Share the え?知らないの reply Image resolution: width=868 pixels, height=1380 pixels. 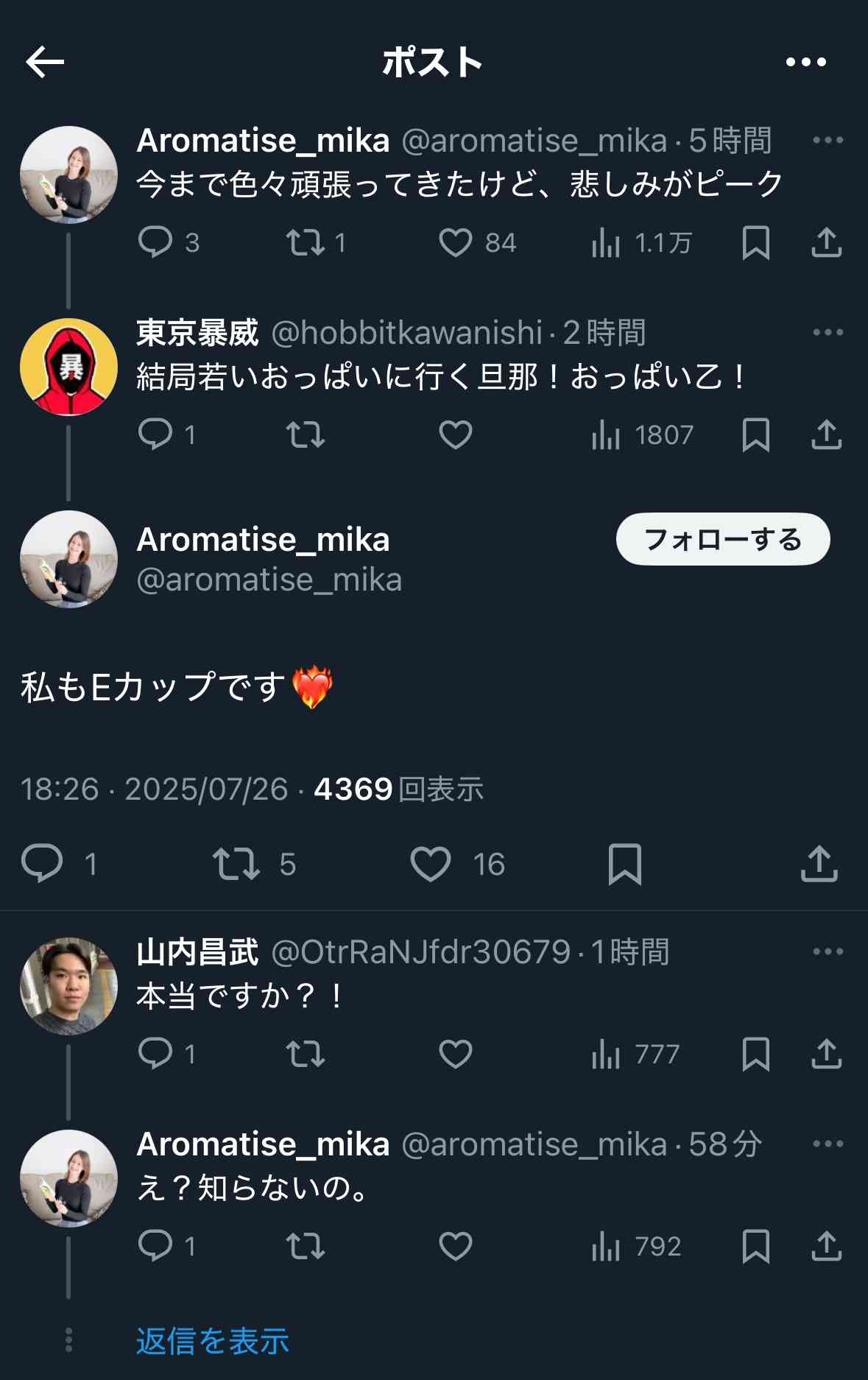(x=826, y=1246)
